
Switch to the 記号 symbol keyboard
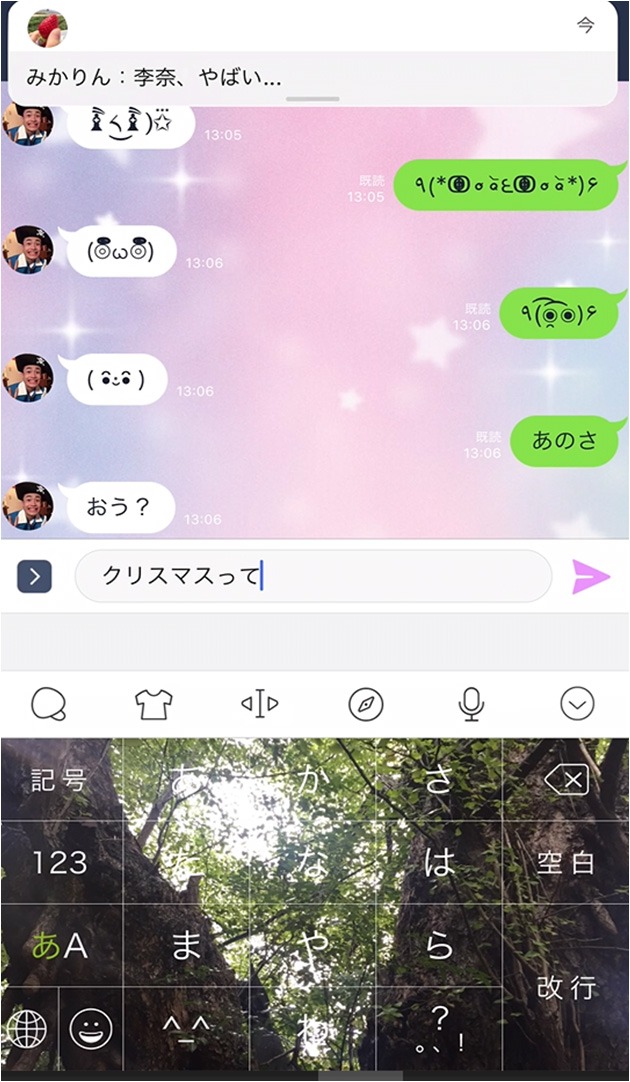[60, 781]
